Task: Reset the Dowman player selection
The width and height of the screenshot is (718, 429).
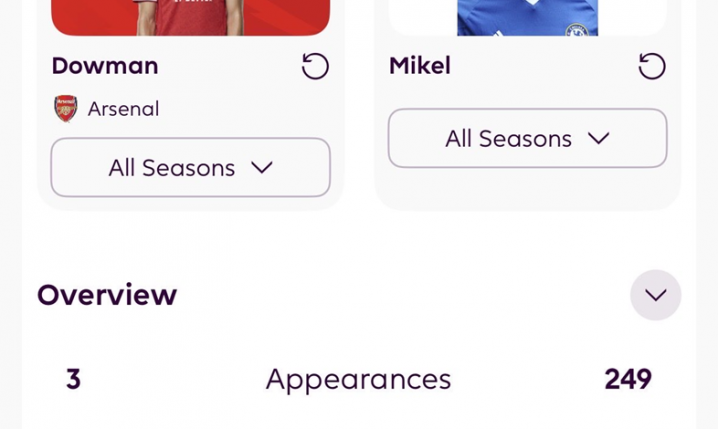Action: point(315,66)
